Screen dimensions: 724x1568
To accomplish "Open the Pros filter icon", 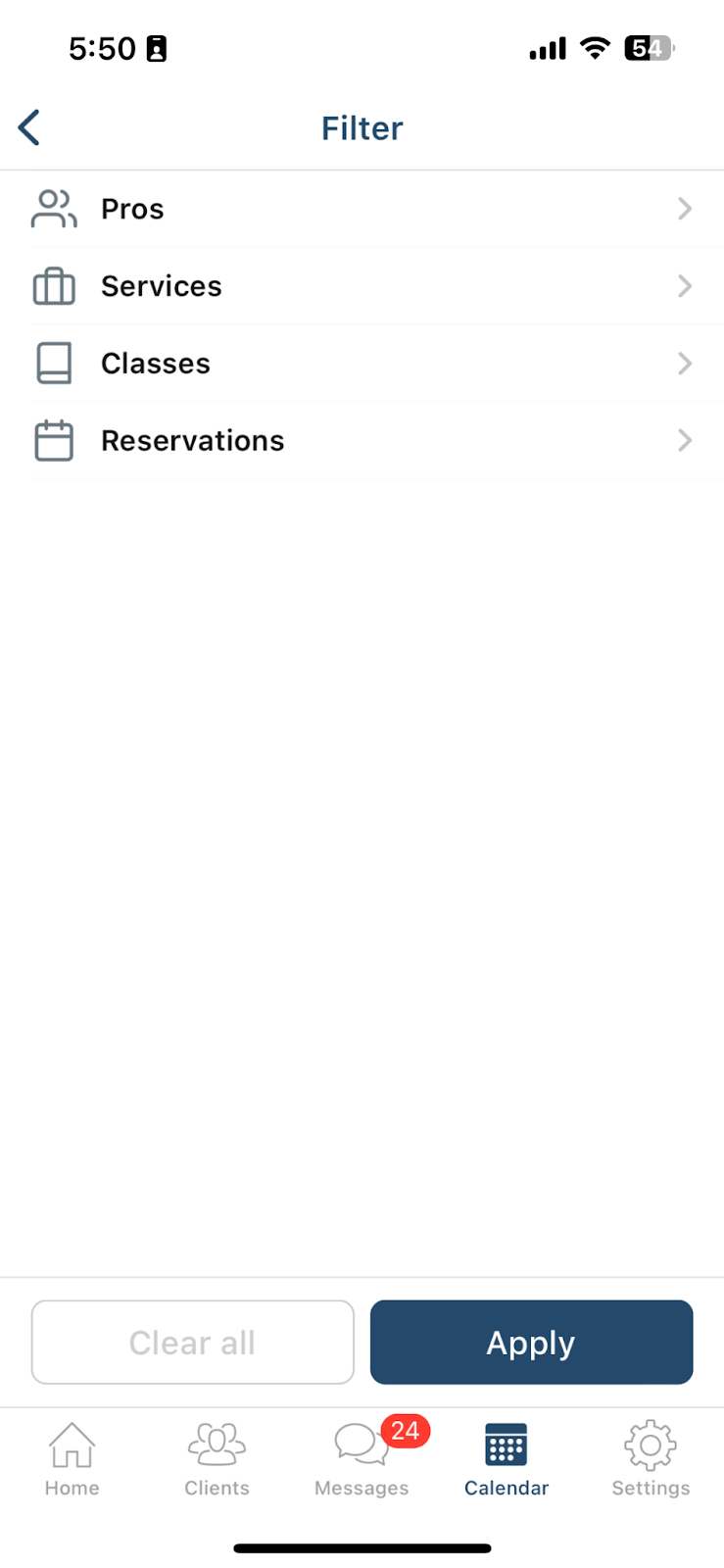I will point(54,209).
